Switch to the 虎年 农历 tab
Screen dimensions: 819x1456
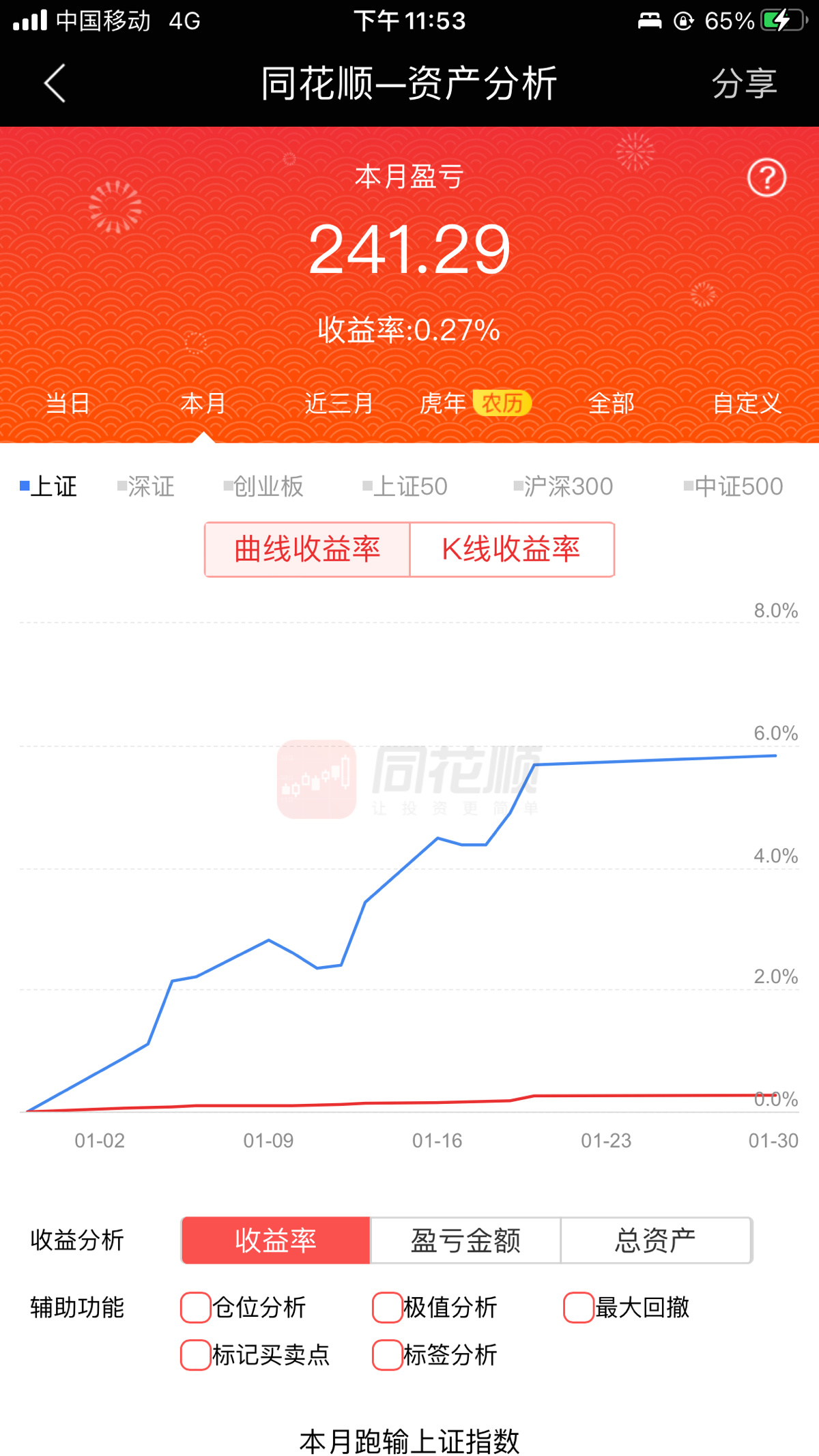point(476,403)
